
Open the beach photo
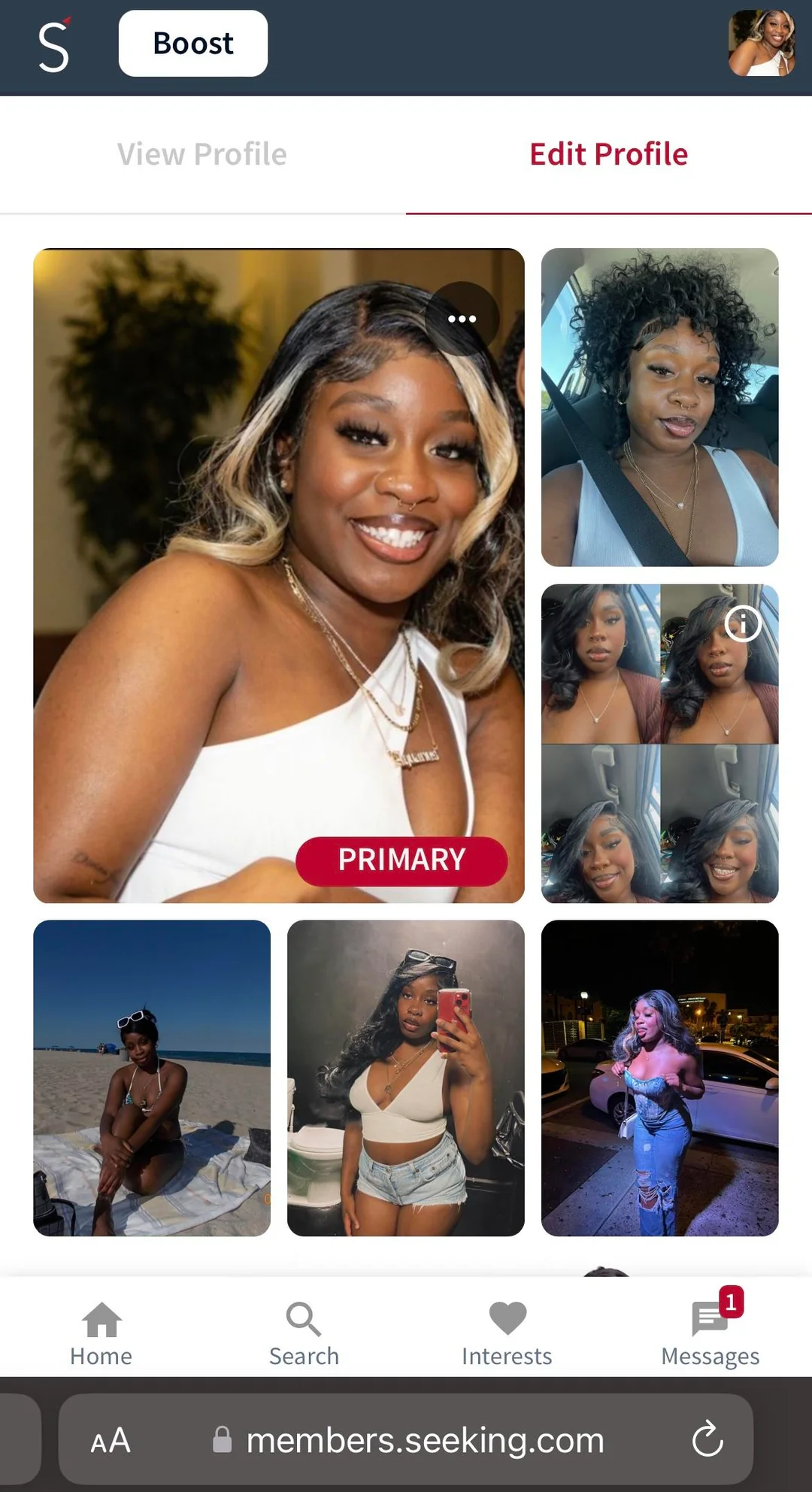point(152,1078)
